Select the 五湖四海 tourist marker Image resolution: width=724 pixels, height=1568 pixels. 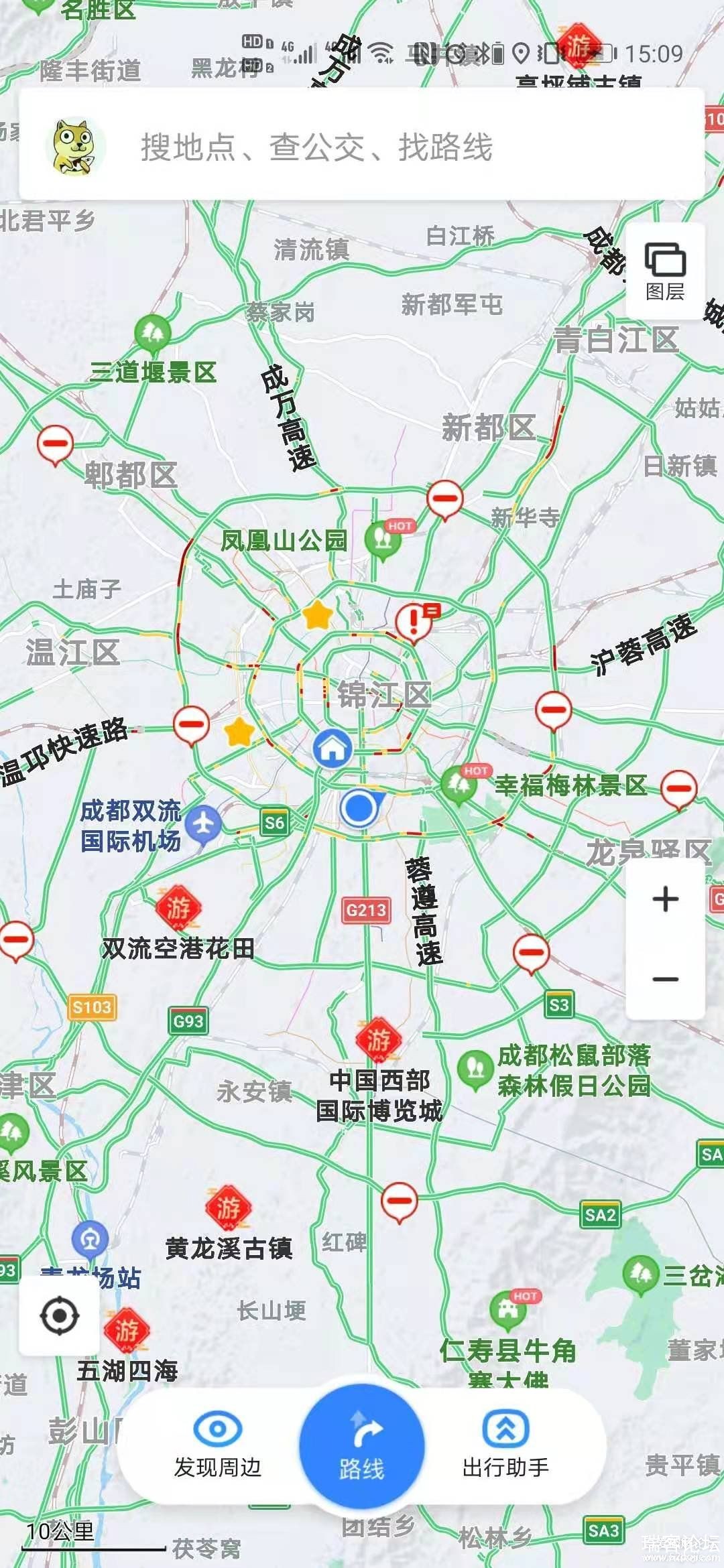coord(126,1330)
